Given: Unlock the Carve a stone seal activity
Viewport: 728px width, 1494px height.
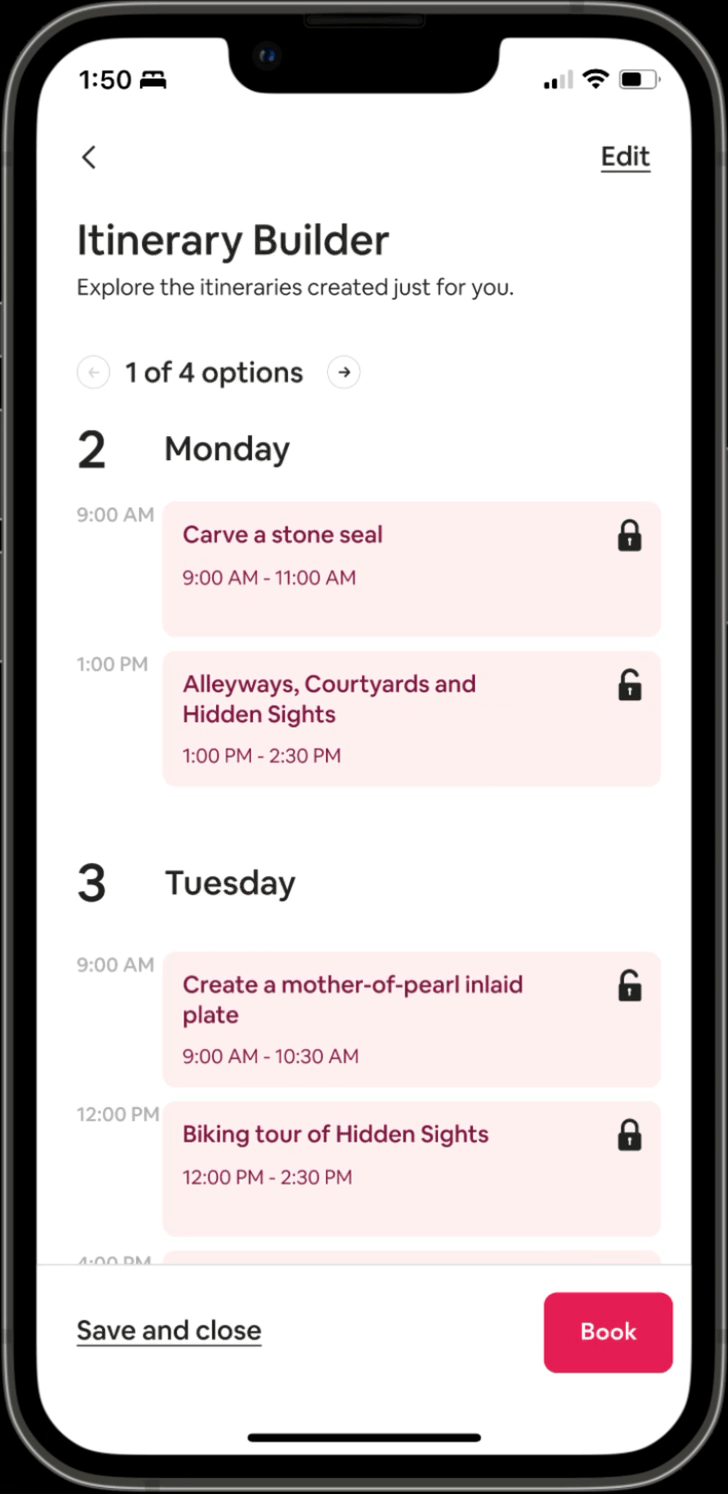Looking at the screenshot, I should 629,536.
